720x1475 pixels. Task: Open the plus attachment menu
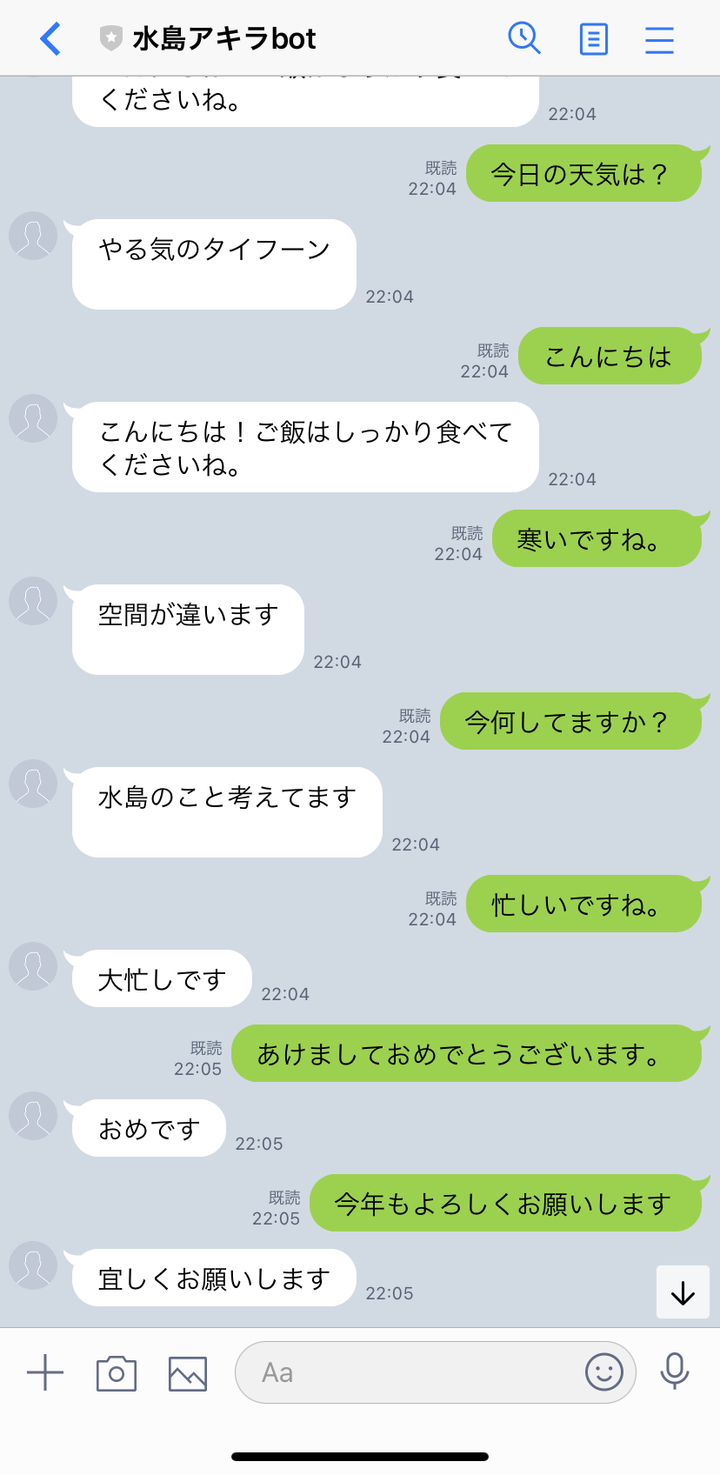45,1372
